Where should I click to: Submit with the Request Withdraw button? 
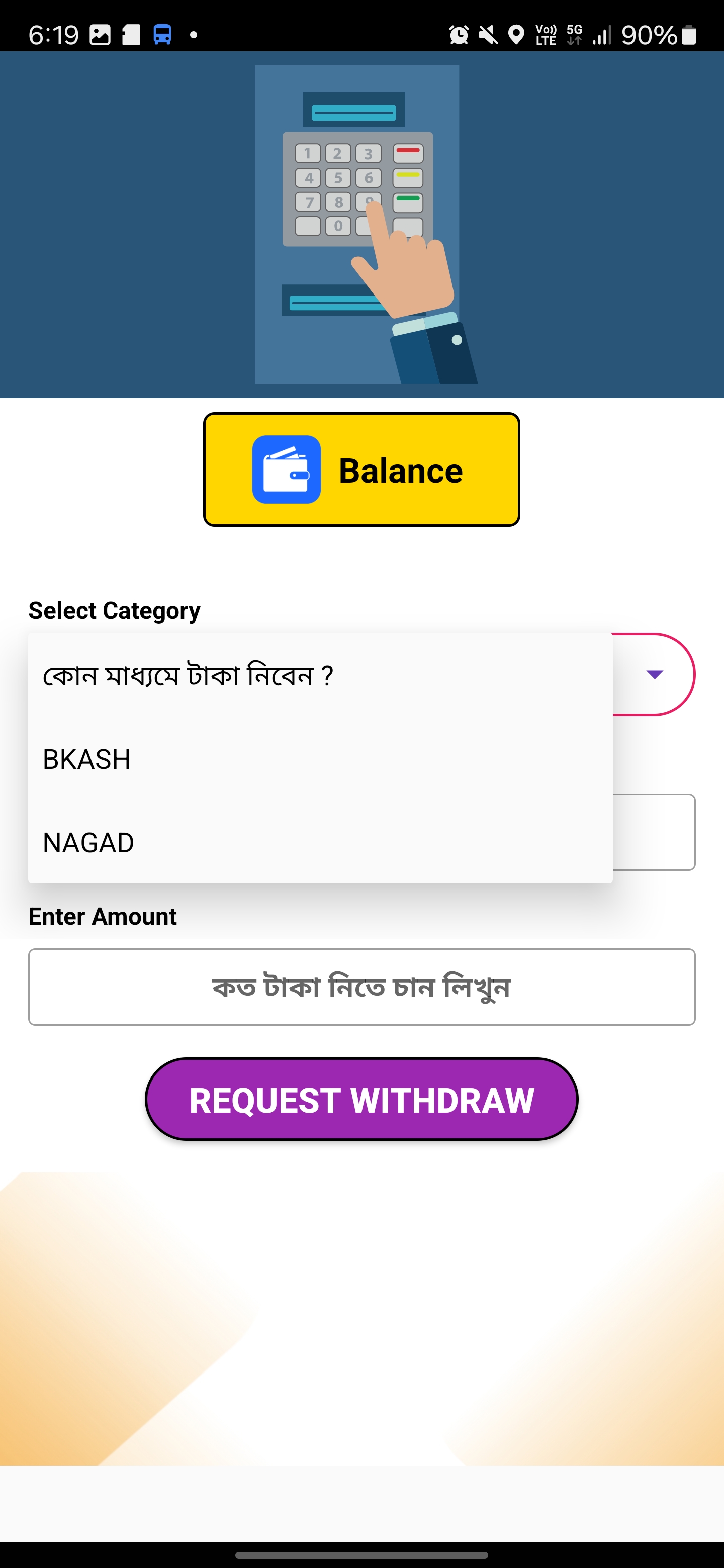[x=361, y=1099]
